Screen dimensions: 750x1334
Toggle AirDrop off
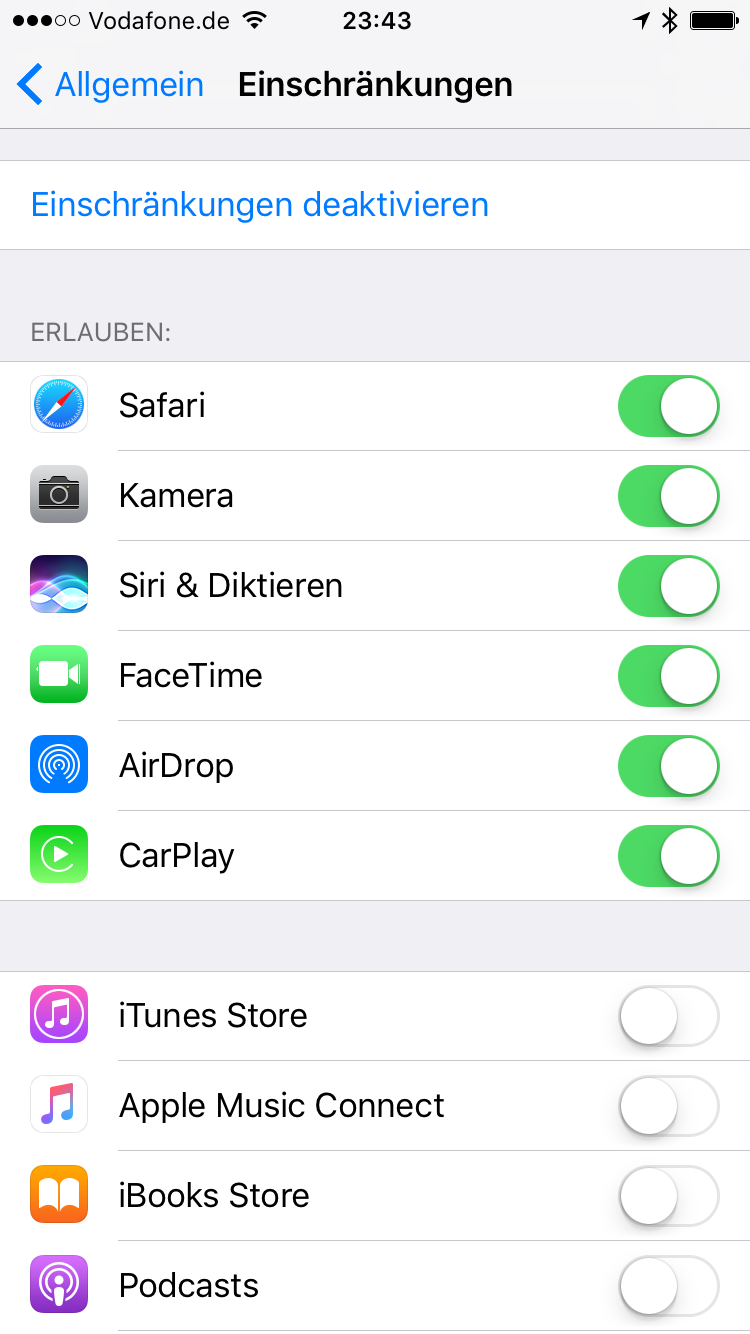[668, 766]
